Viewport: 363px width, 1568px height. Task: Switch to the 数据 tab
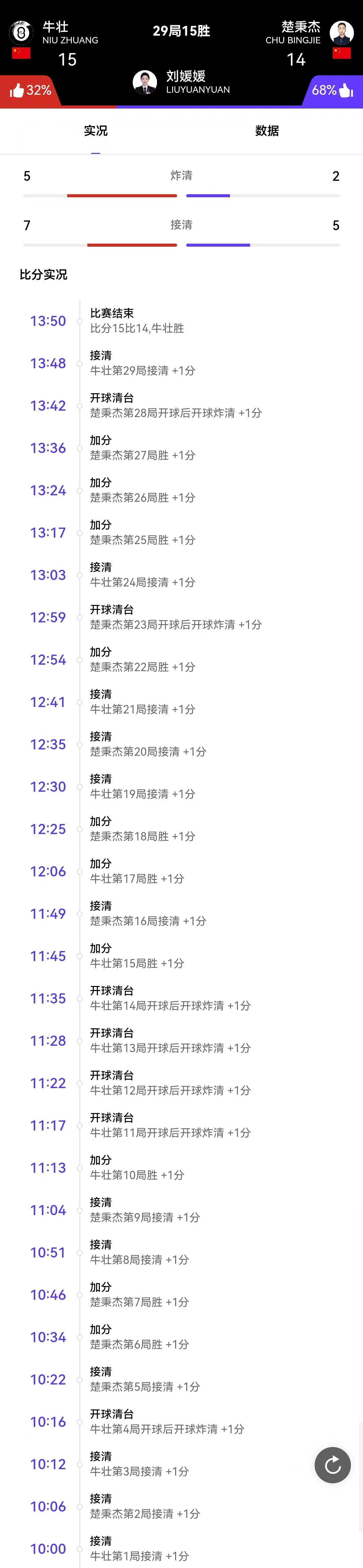267,131
